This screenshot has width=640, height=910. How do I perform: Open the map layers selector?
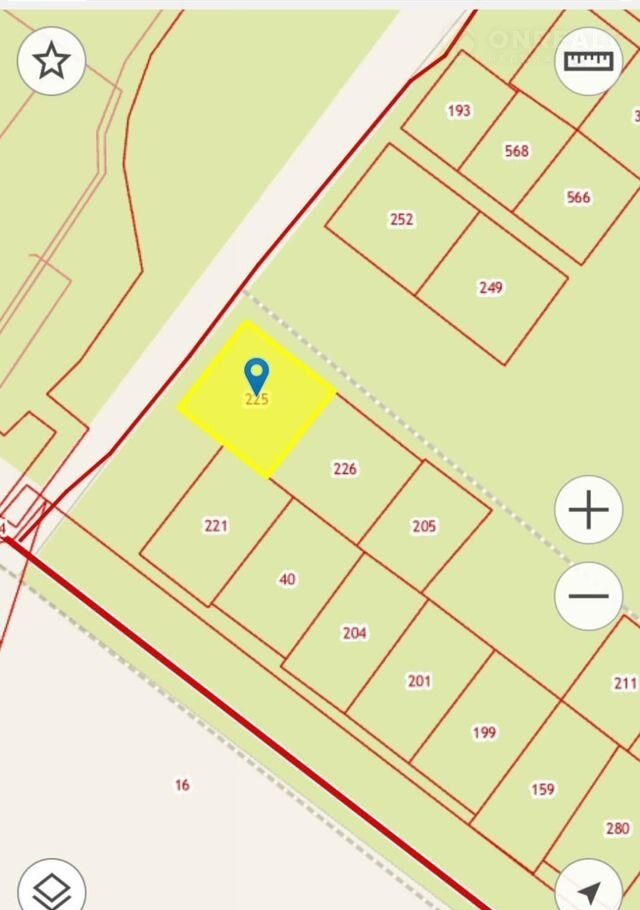pos(51,888)
